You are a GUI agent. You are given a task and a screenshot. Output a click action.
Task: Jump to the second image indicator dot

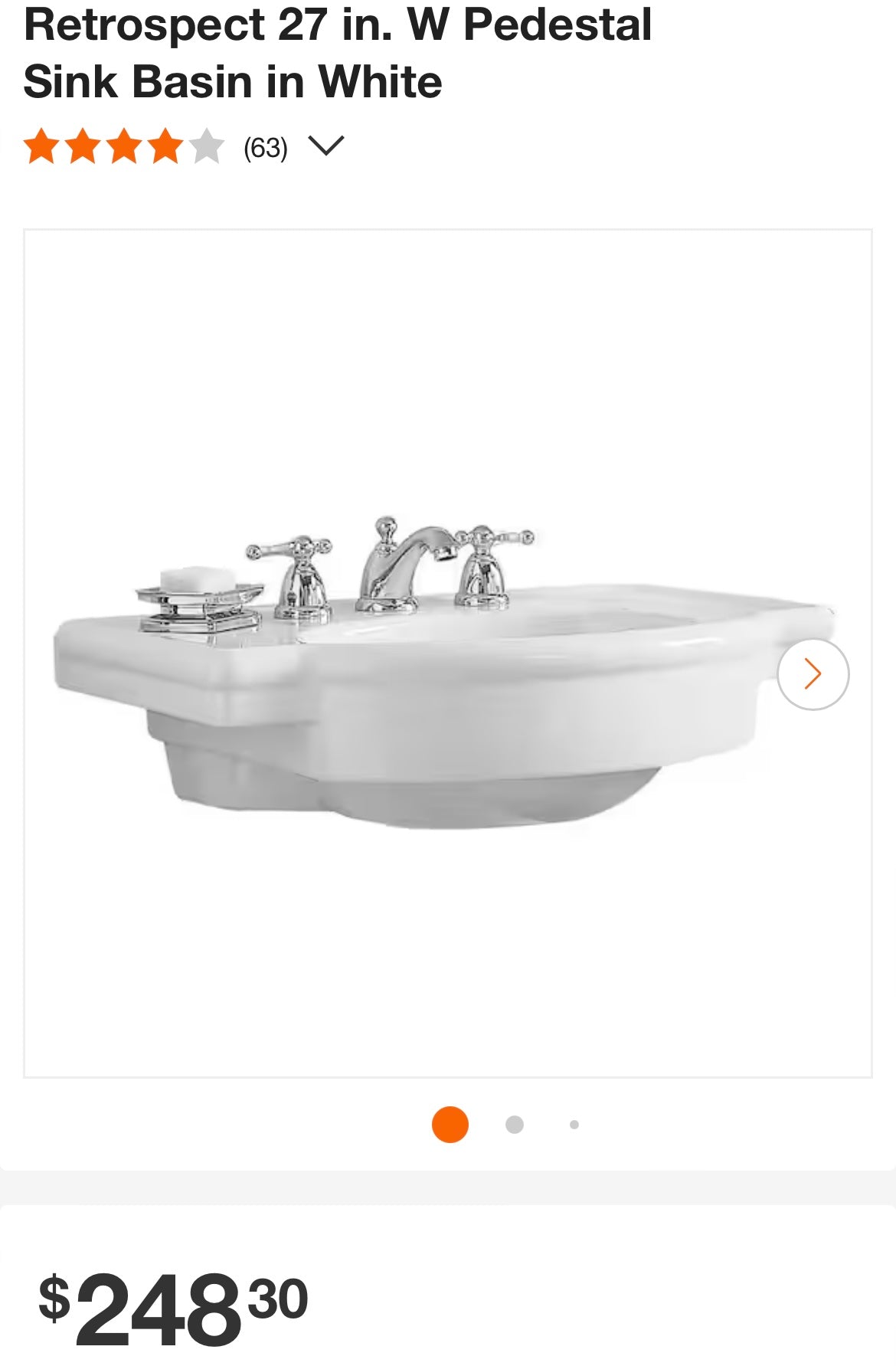point(515,1125)
